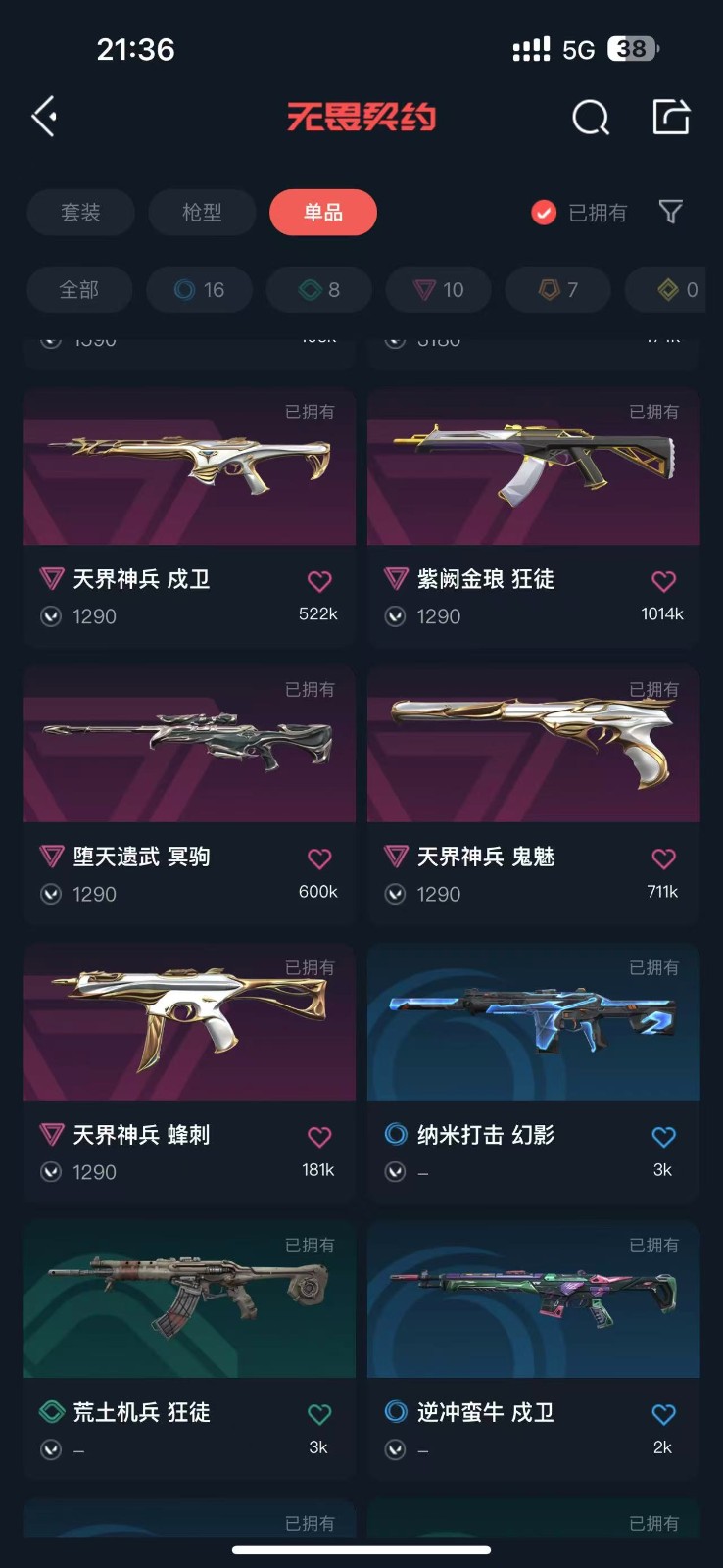Switch to the 枪型 tab
Screen dimensions: 723x1568
click(202, 213)
